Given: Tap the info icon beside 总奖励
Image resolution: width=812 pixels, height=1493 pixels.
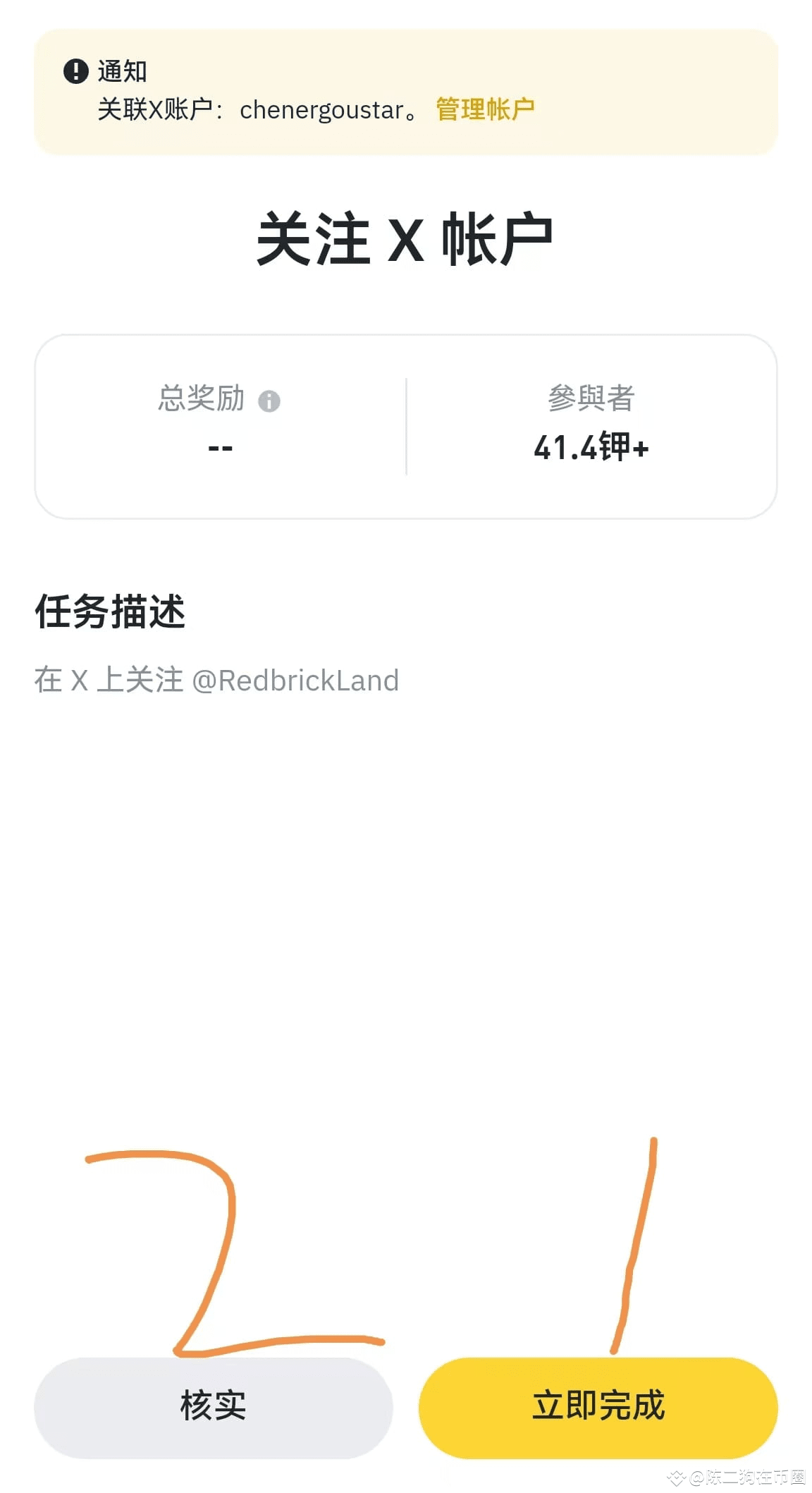Looking at the screenshot, I should [269, 401].
